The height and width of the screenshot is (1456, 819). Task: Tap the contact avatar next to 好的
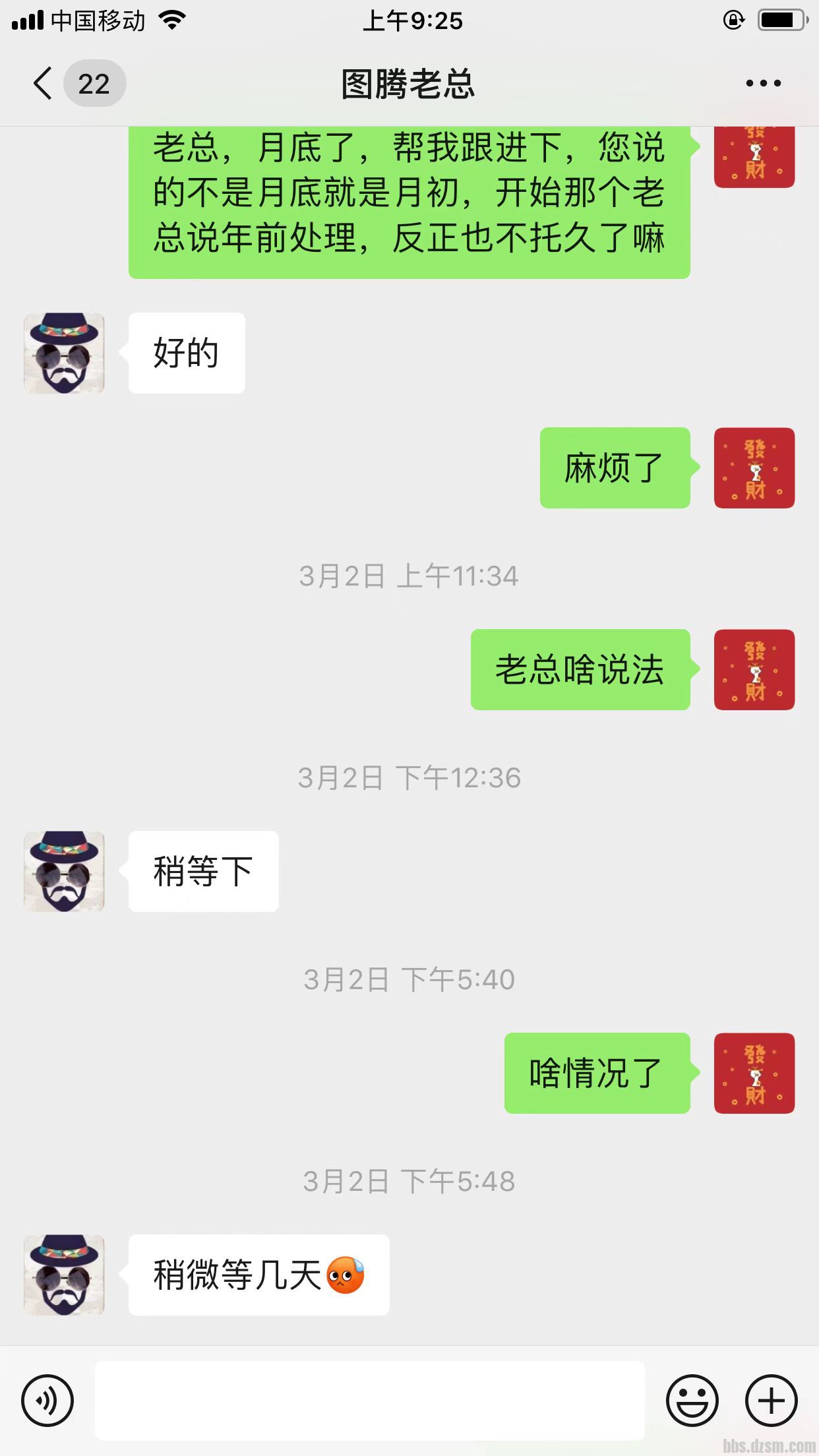click(x=63, y=353)
